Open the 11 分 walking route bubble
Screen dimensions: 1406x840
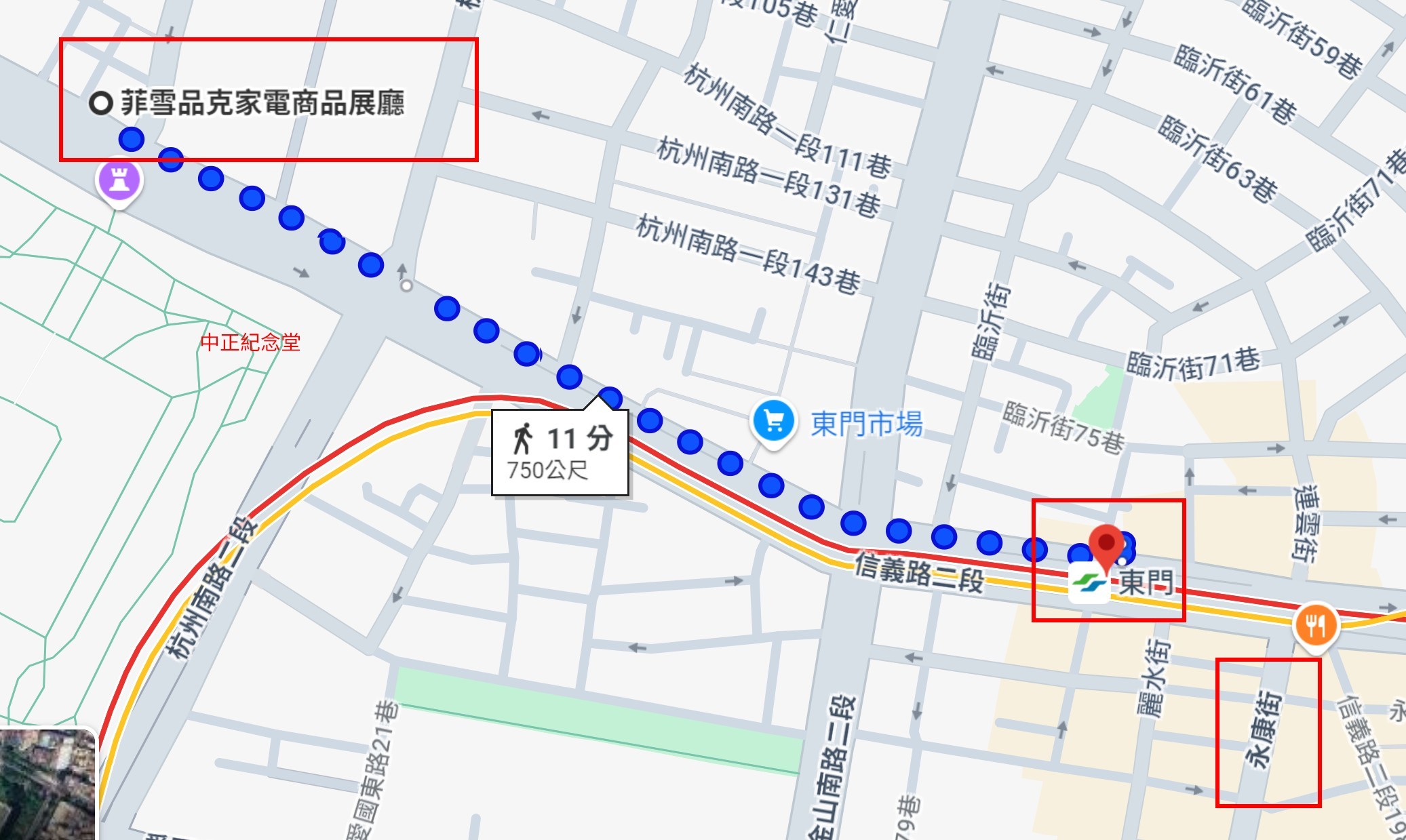[x=560, y=452]
